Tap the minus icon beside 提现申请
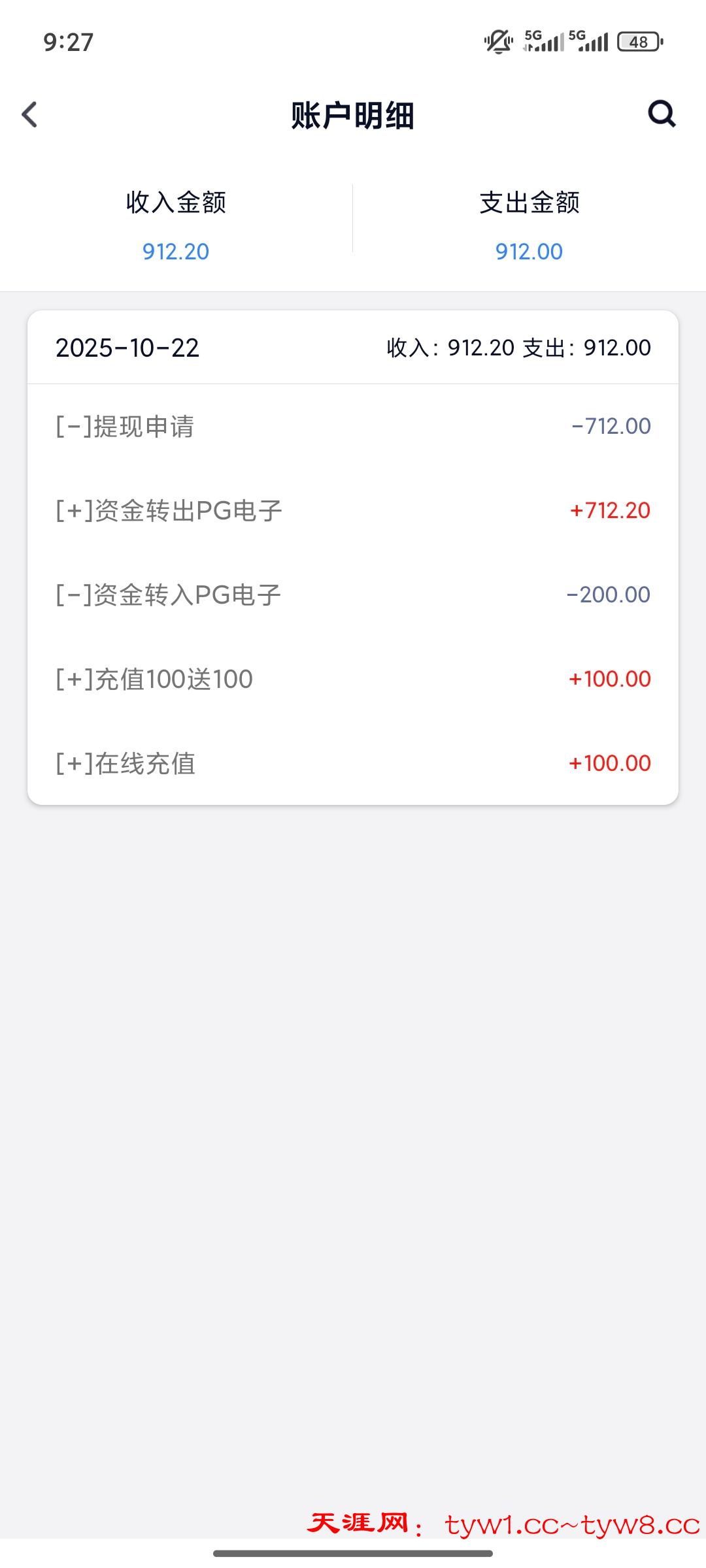The width and height of the screenshot is (706, 1568). pyautogui.click(x=71, y=426)
